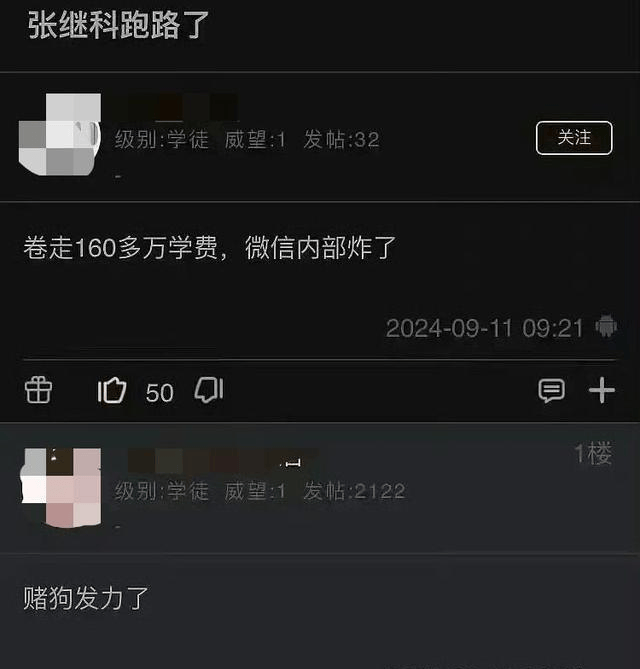Send a gift to this post
Screen dimensions: 640x669
click(38, 390)
